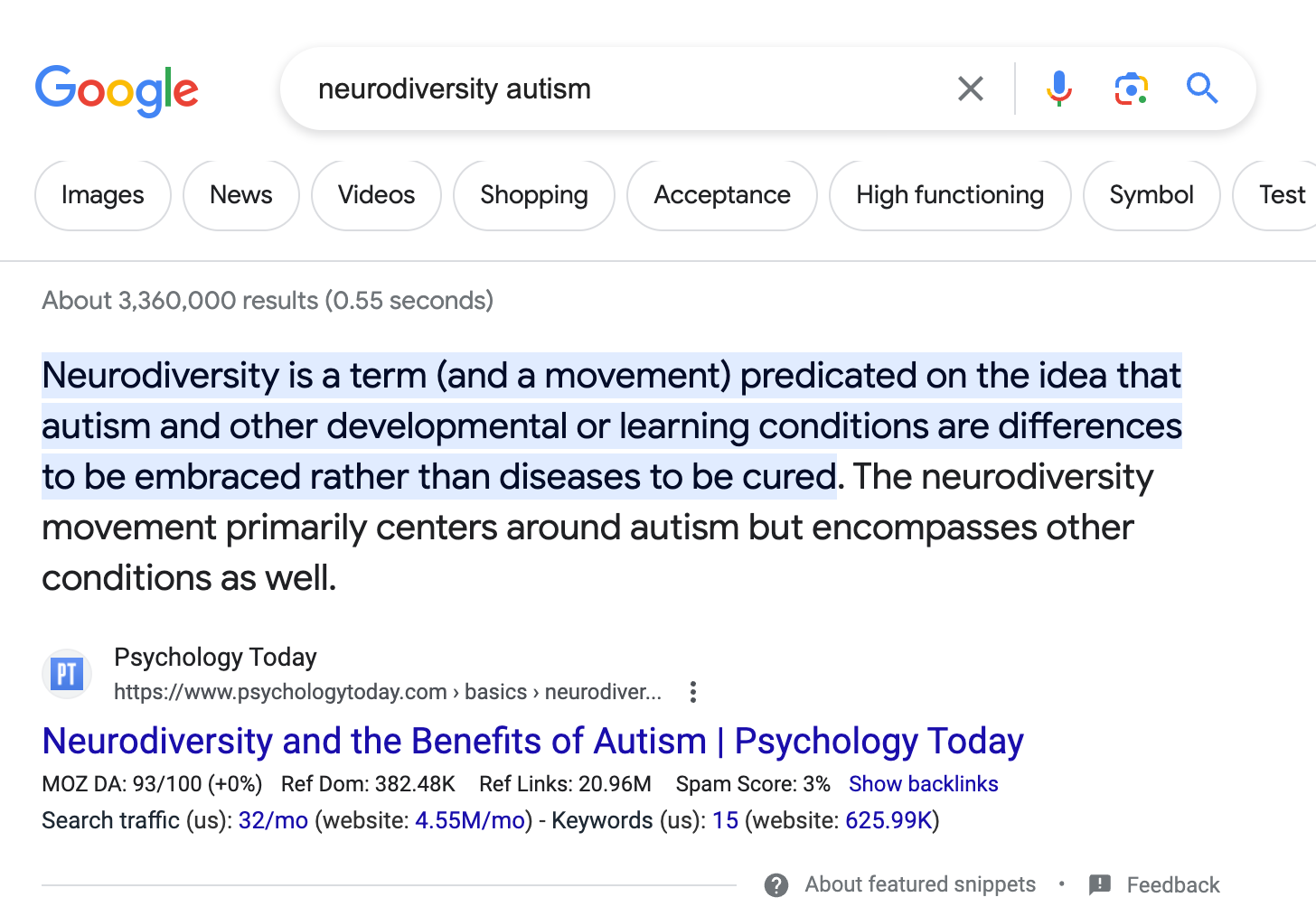This screenshot has width=1316, height=916.
Task: Open options menu for Psychology Today result
Action: pos(693,692)
